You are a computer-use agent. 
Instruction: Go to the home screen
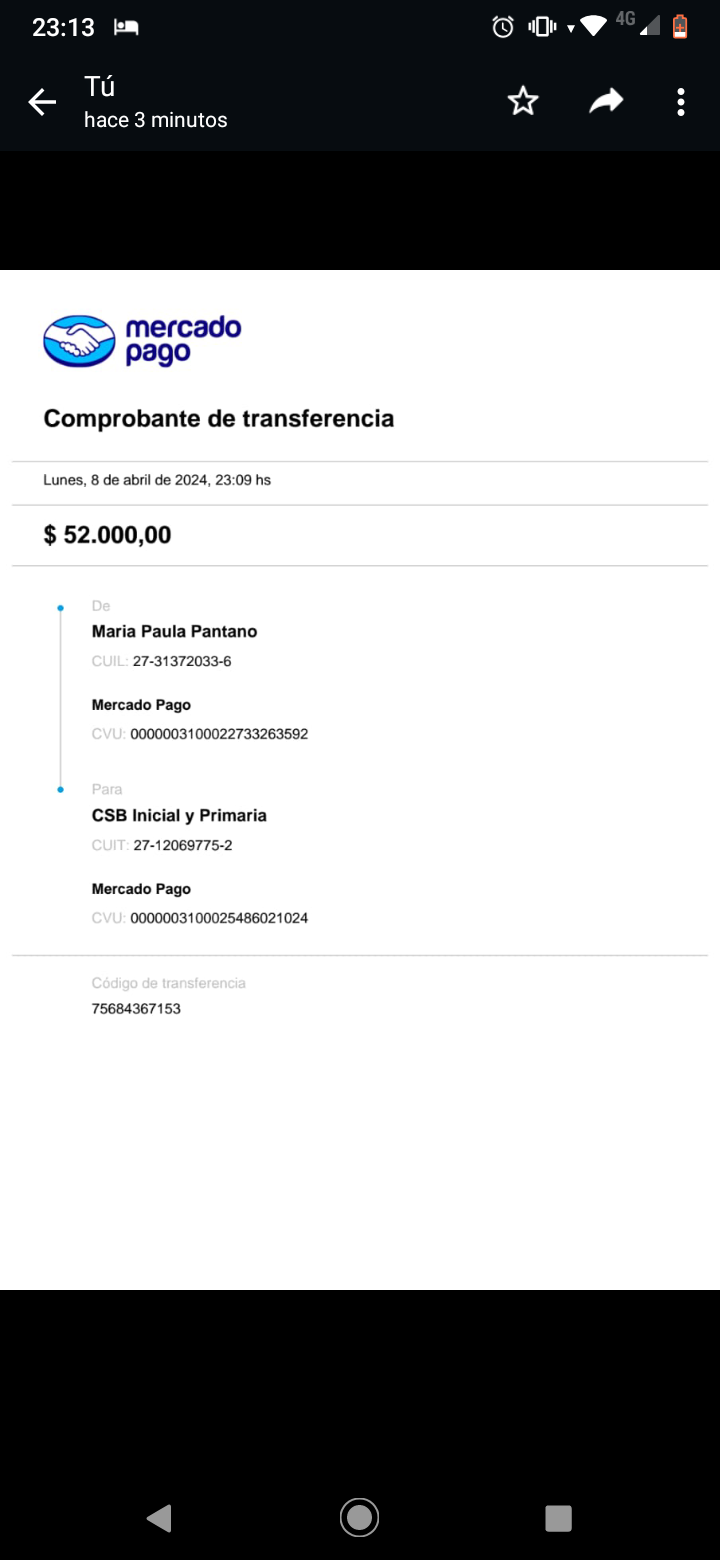pyautogui.click(x=359, y=1518)
